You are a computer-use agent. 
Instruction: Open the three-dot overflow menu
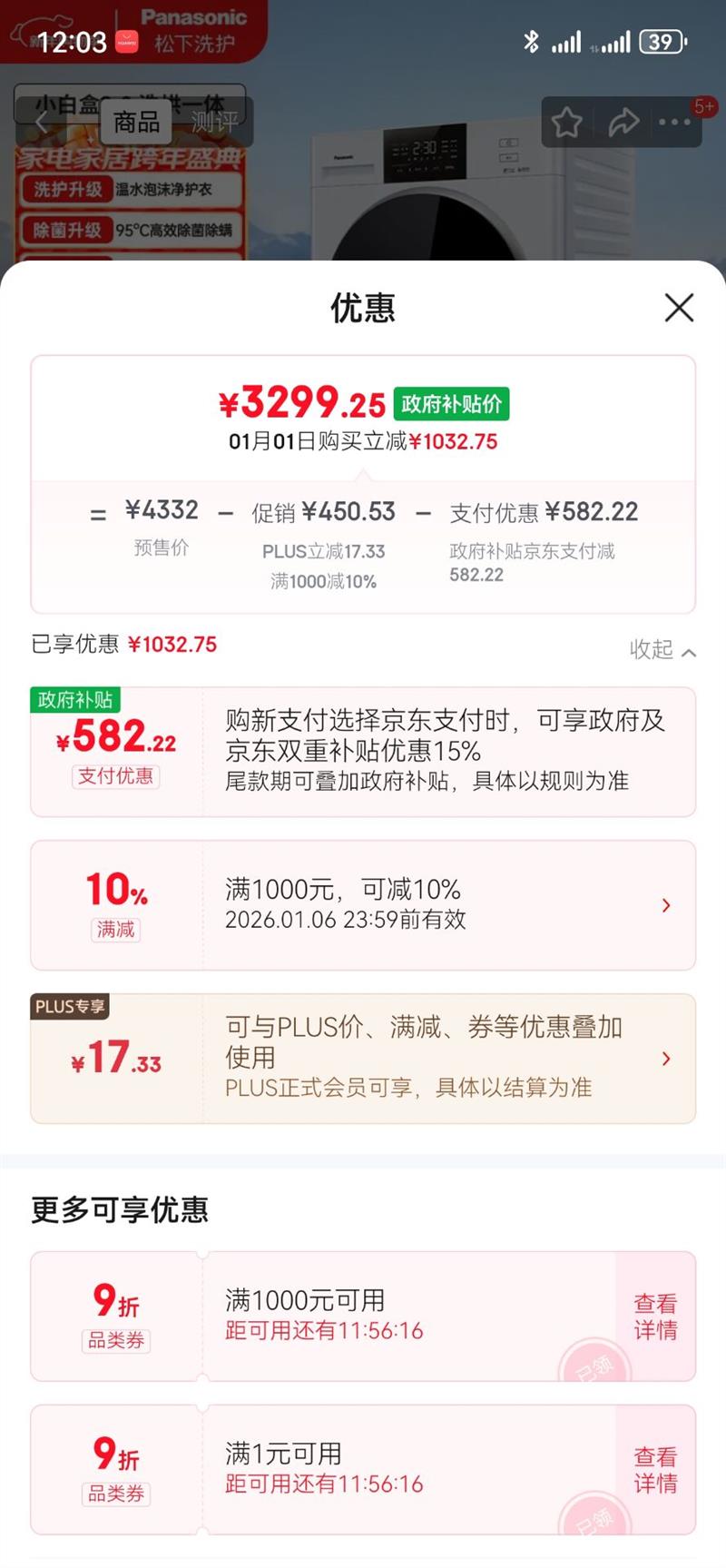[674, 122]
